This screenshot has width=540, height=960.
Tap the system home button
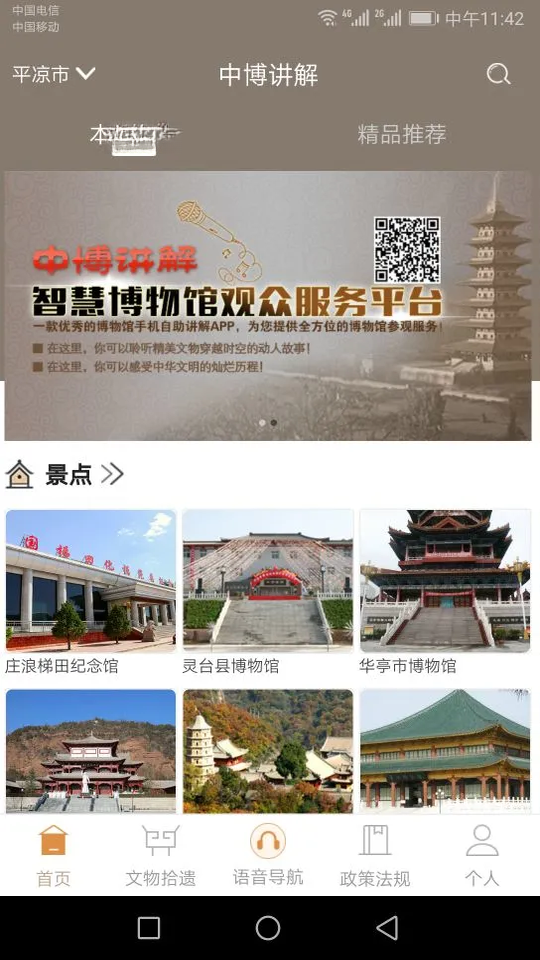click(268, 928)
